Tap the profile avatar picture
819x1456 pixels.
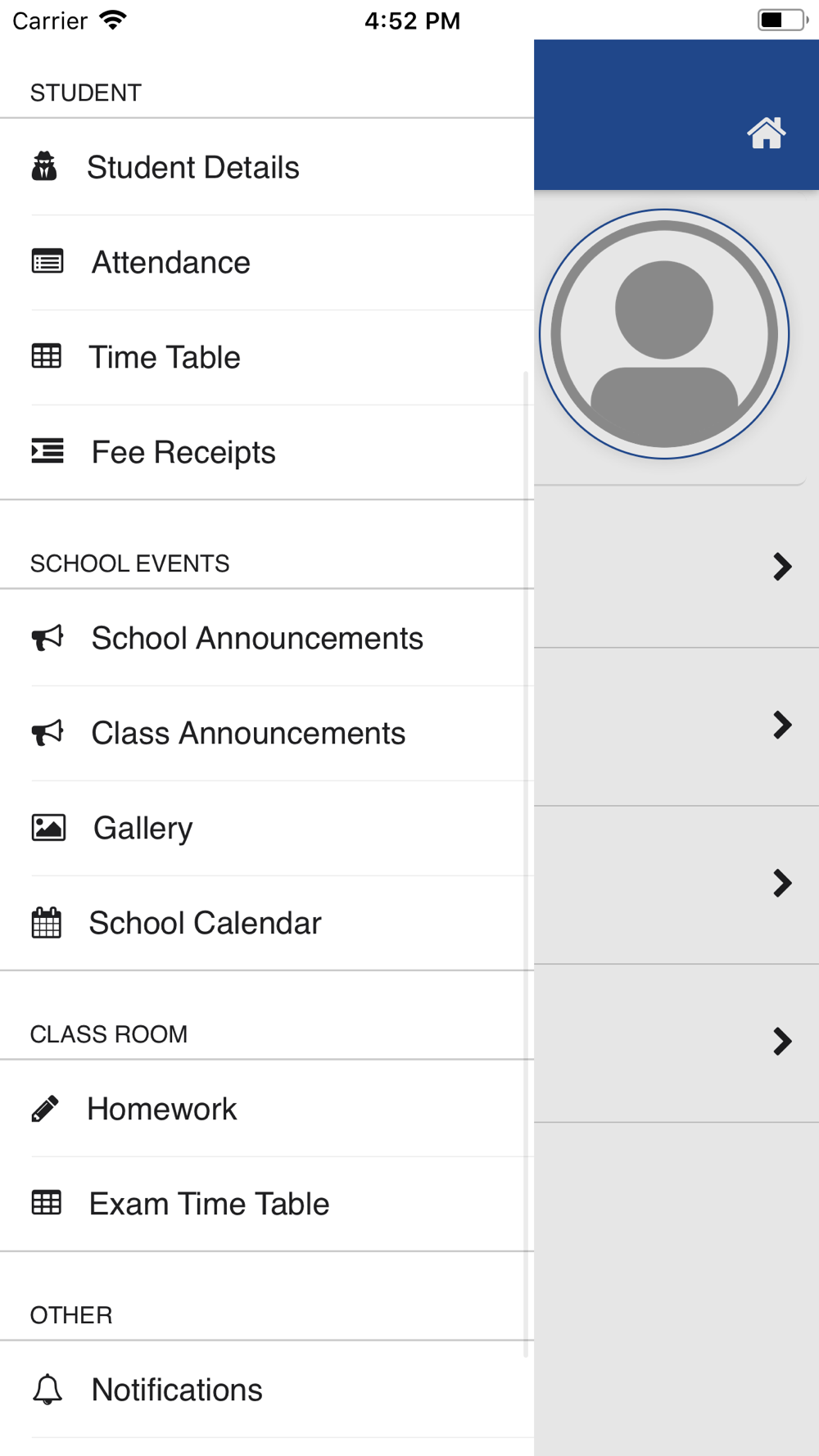click(664, 334)
